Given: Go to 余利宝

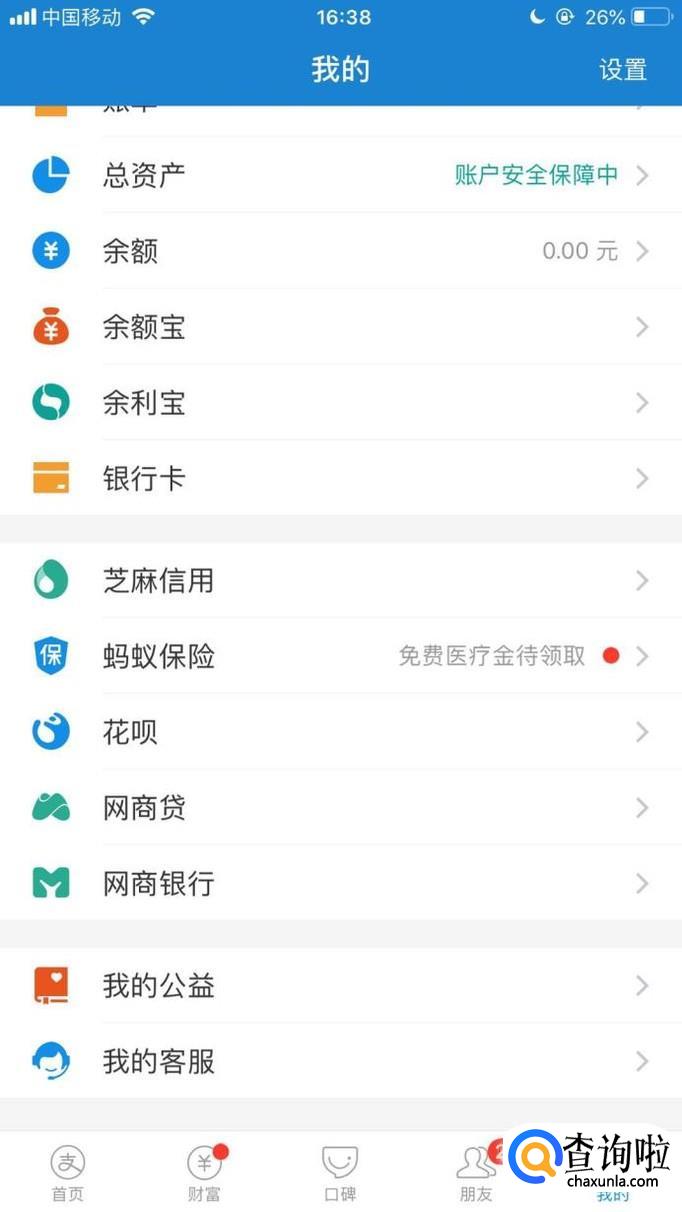Looking at the screenshot, I should tap(340, 403).
